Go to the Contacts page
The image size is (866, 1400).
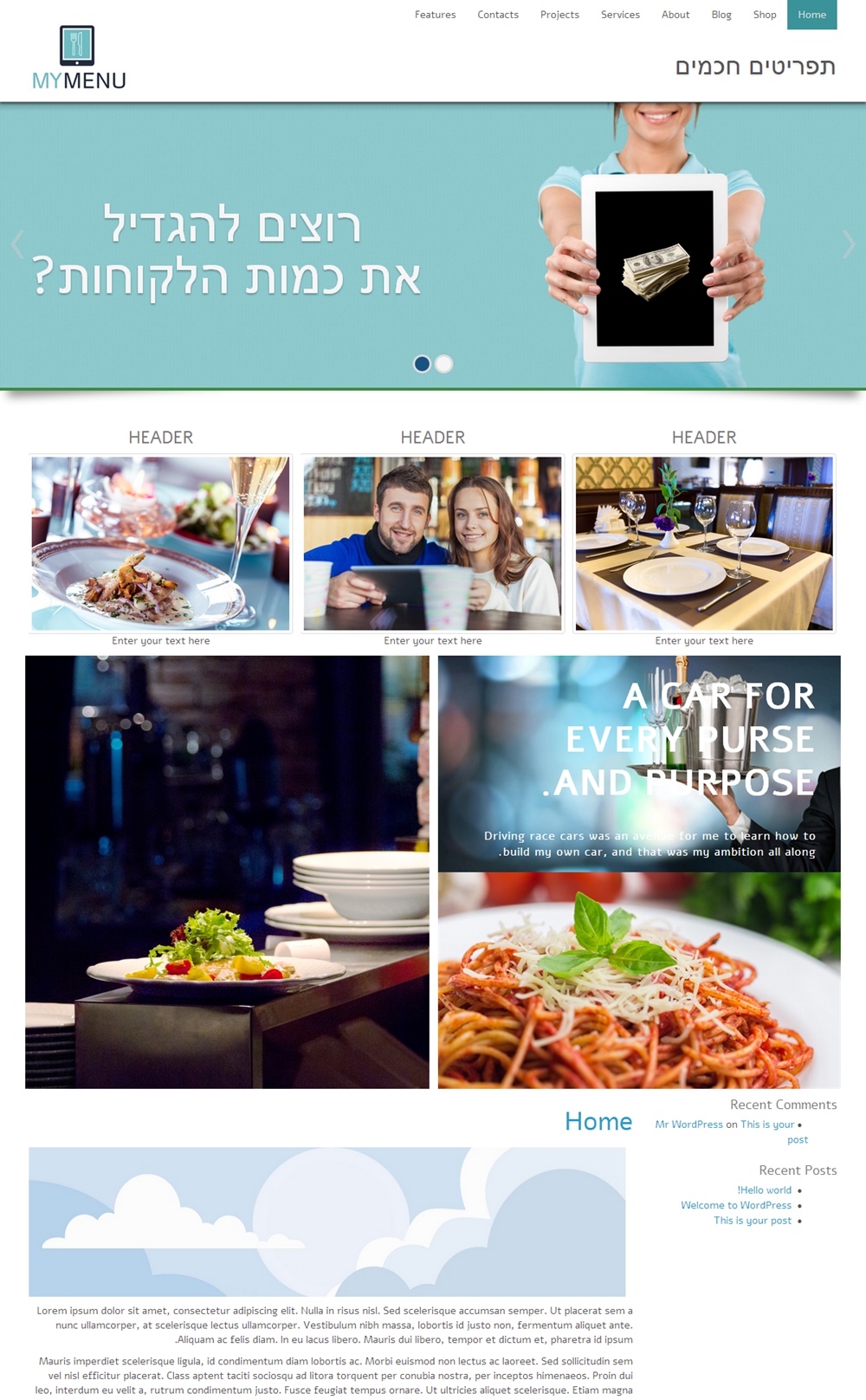click(x=498, y=15)
